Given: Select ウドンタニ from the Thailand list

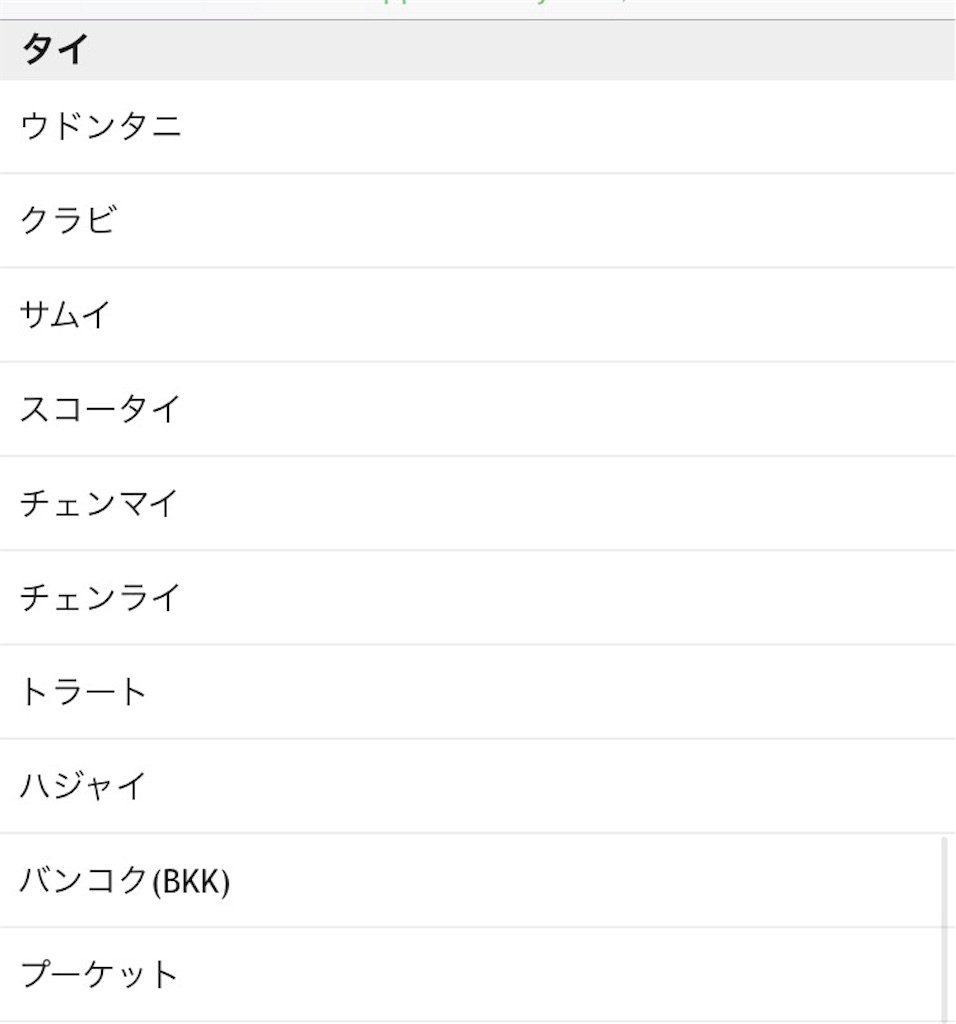Looking at the screenshot, I should coord(100,127).
